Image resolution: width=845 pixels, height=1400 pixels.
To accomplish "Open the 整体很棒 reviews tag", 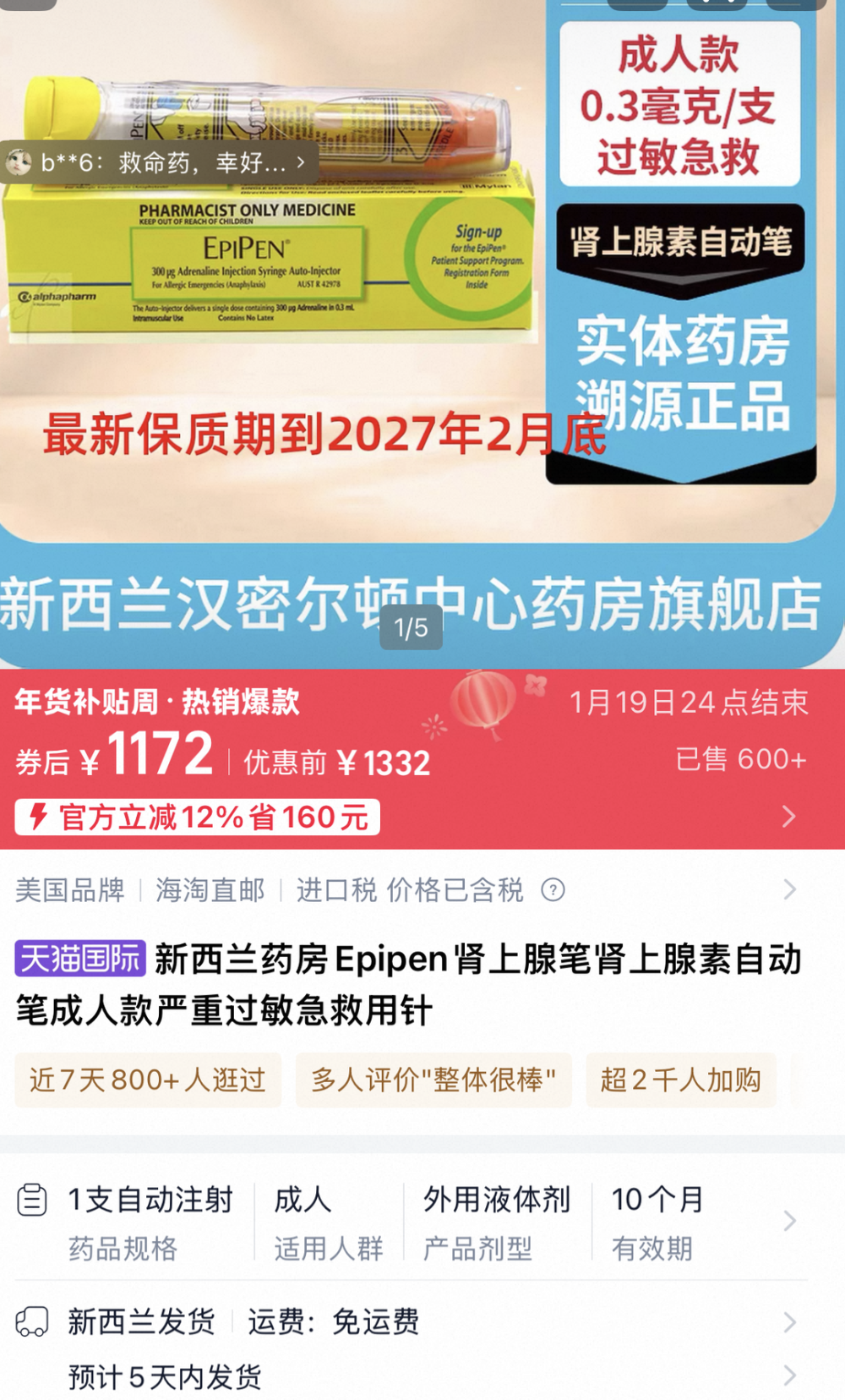I will [x=432, y=1080].
